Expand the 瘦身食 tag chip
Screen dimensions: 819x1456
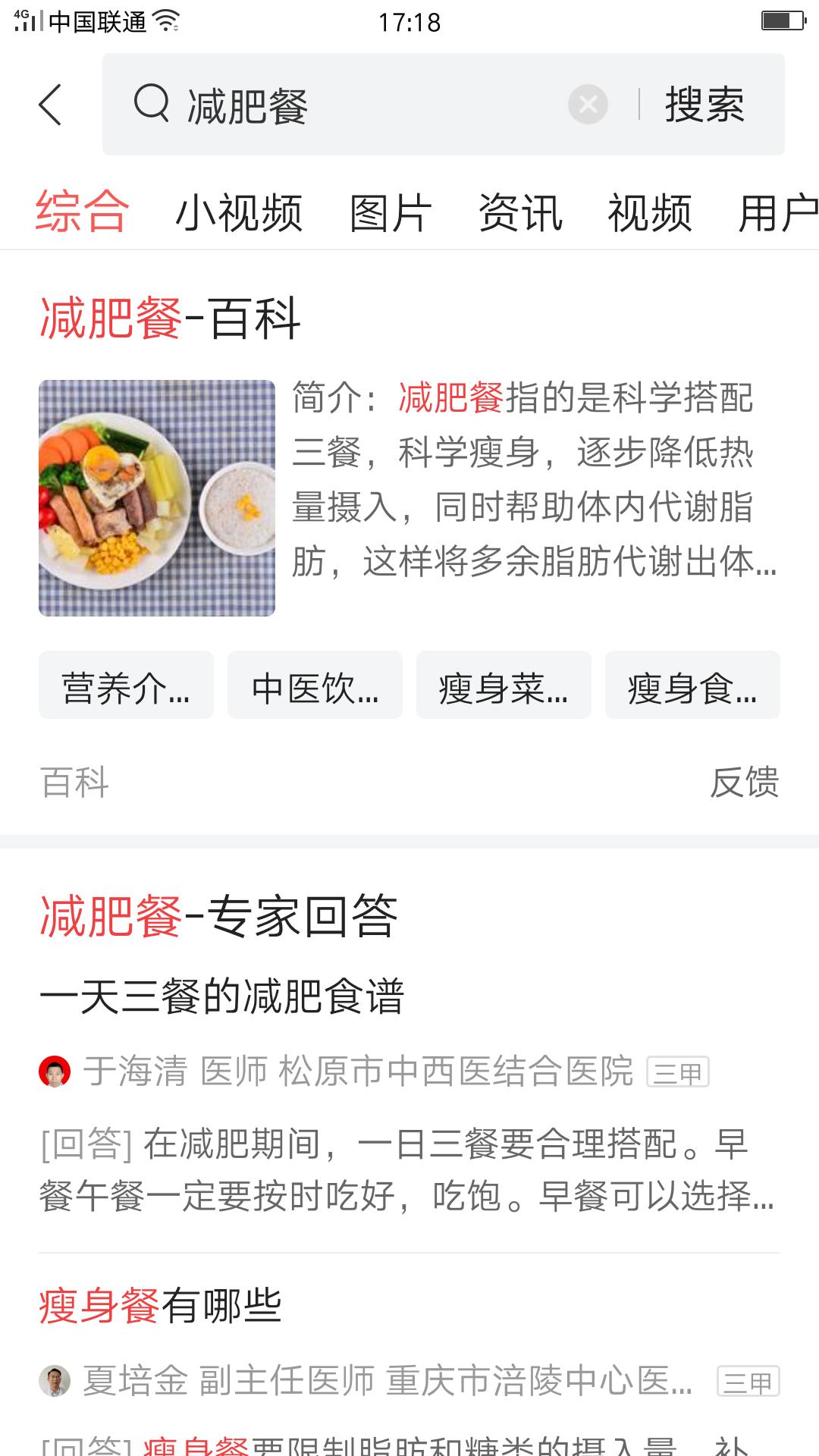pyautogui.click(x=692, y=685)
